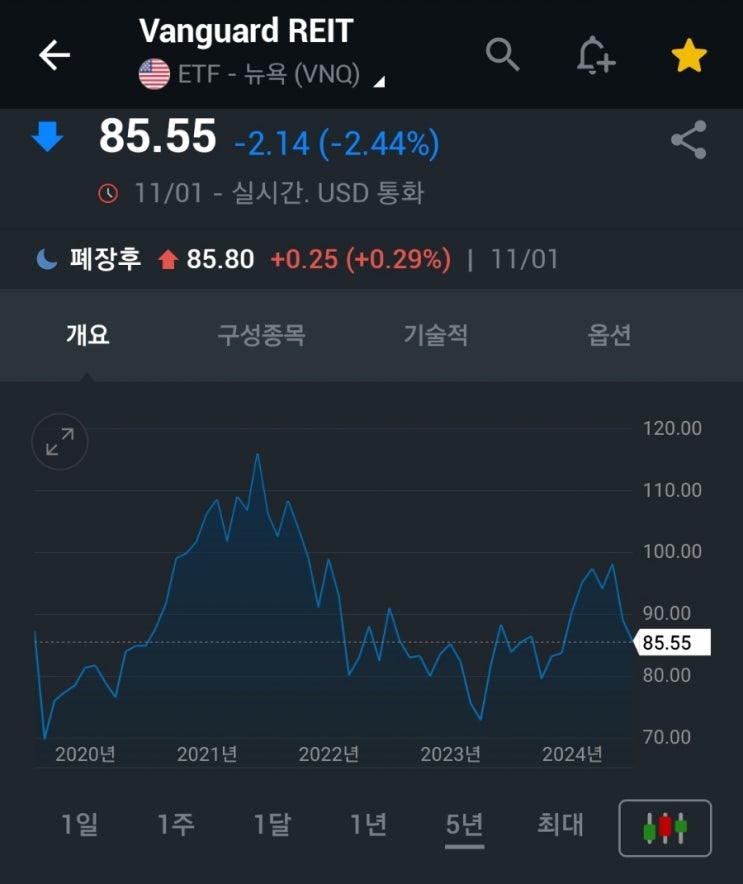Share the VNQ quote
Image resolution: width=743 pixels, height=884 pixels.
coord(688,140)
